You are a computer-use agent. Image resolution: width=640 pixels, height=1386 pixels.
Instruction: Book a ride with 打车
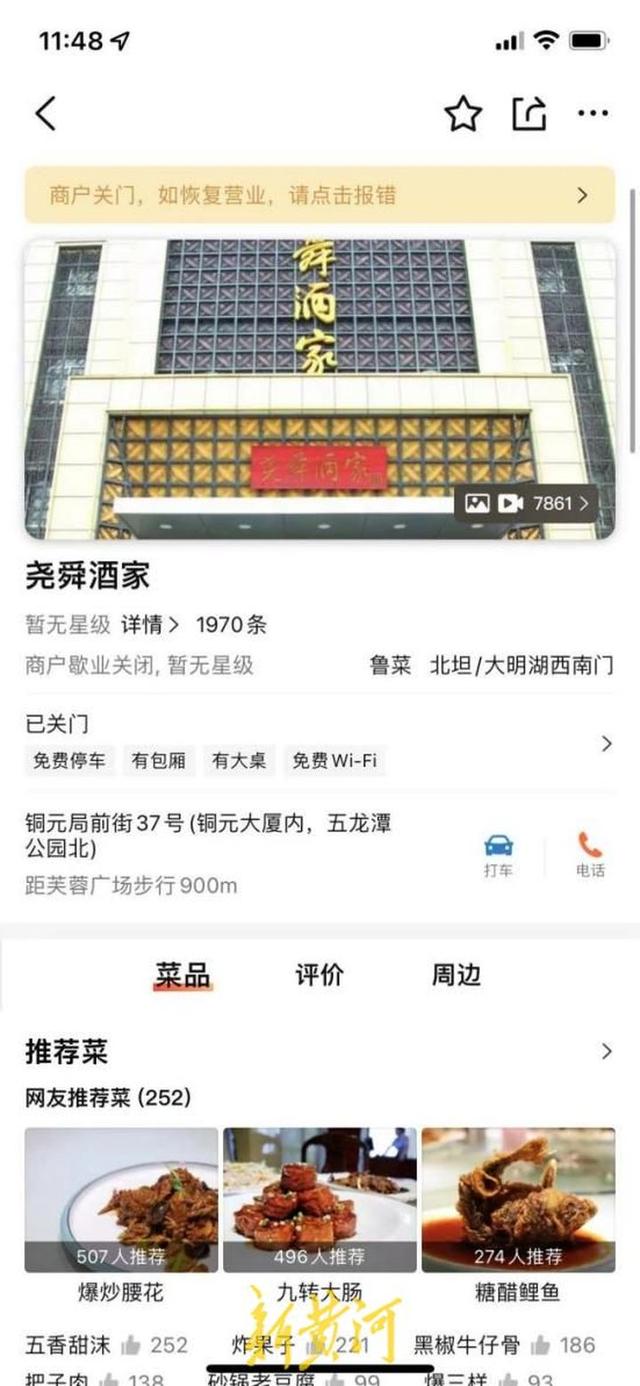pos(498,855)
